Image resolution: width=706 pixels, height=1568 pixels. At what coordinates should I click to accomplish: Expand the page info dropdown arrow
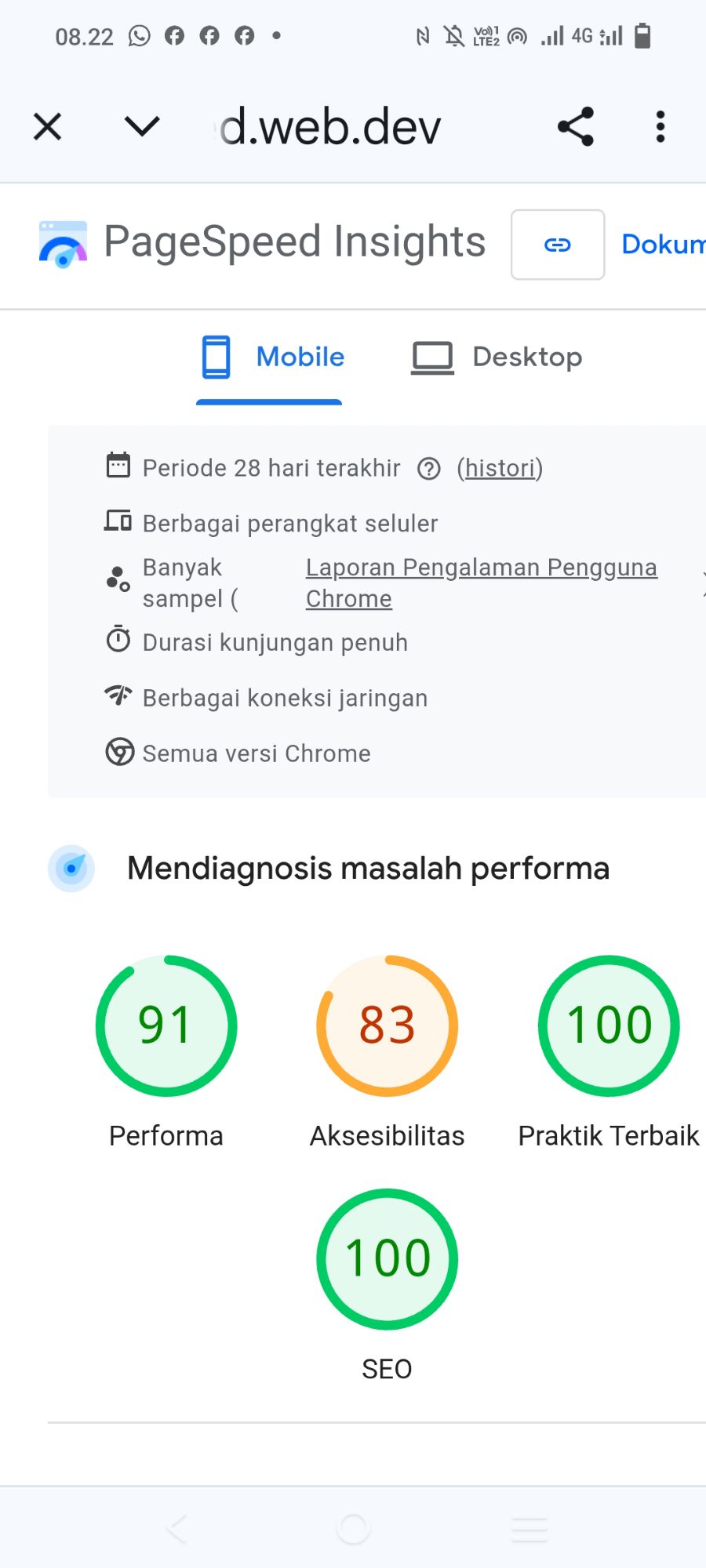(x=142, y=126)
